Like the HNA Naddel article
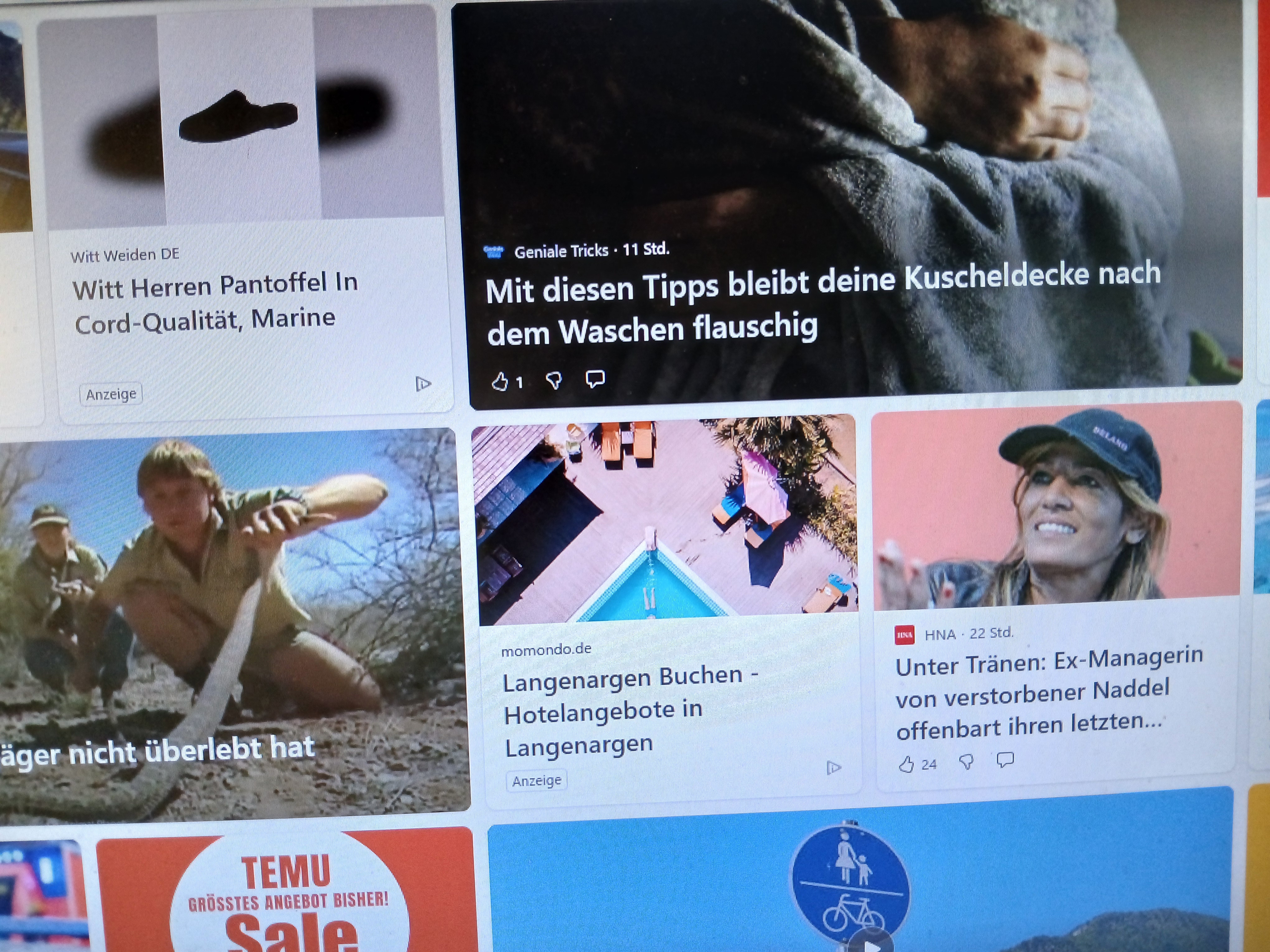 pyautogui.click(x=906, y=764)
